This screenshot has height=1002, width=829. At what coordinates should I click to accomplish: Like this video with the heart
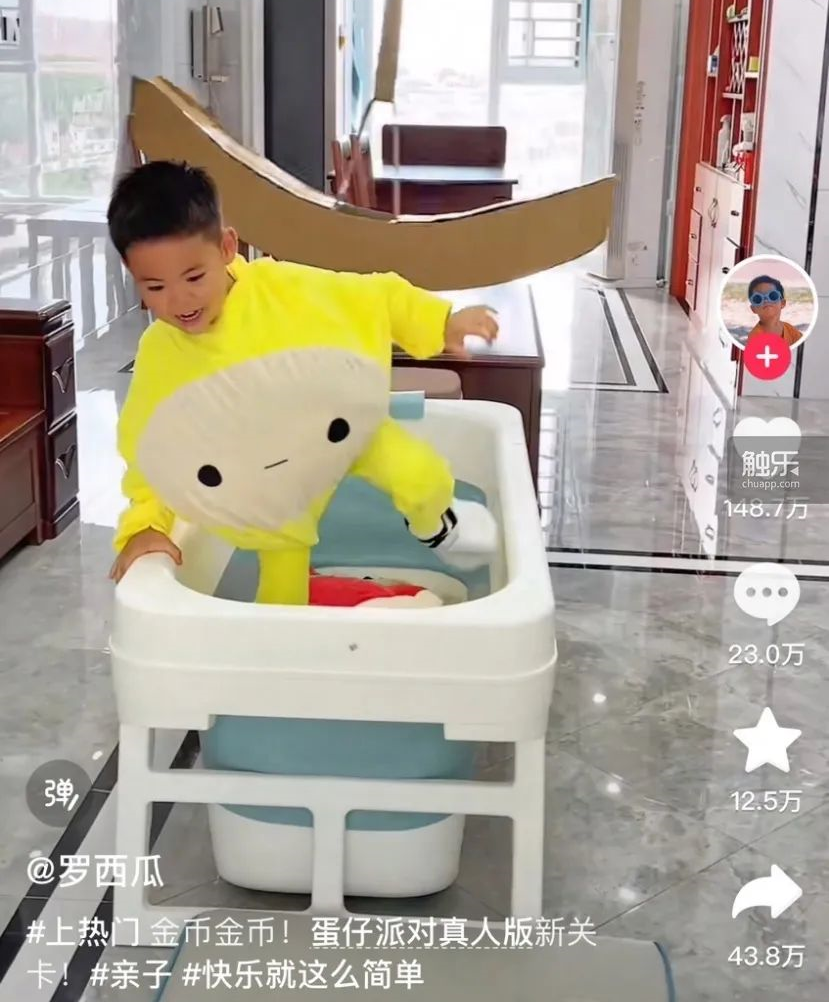tap(767, 441)
